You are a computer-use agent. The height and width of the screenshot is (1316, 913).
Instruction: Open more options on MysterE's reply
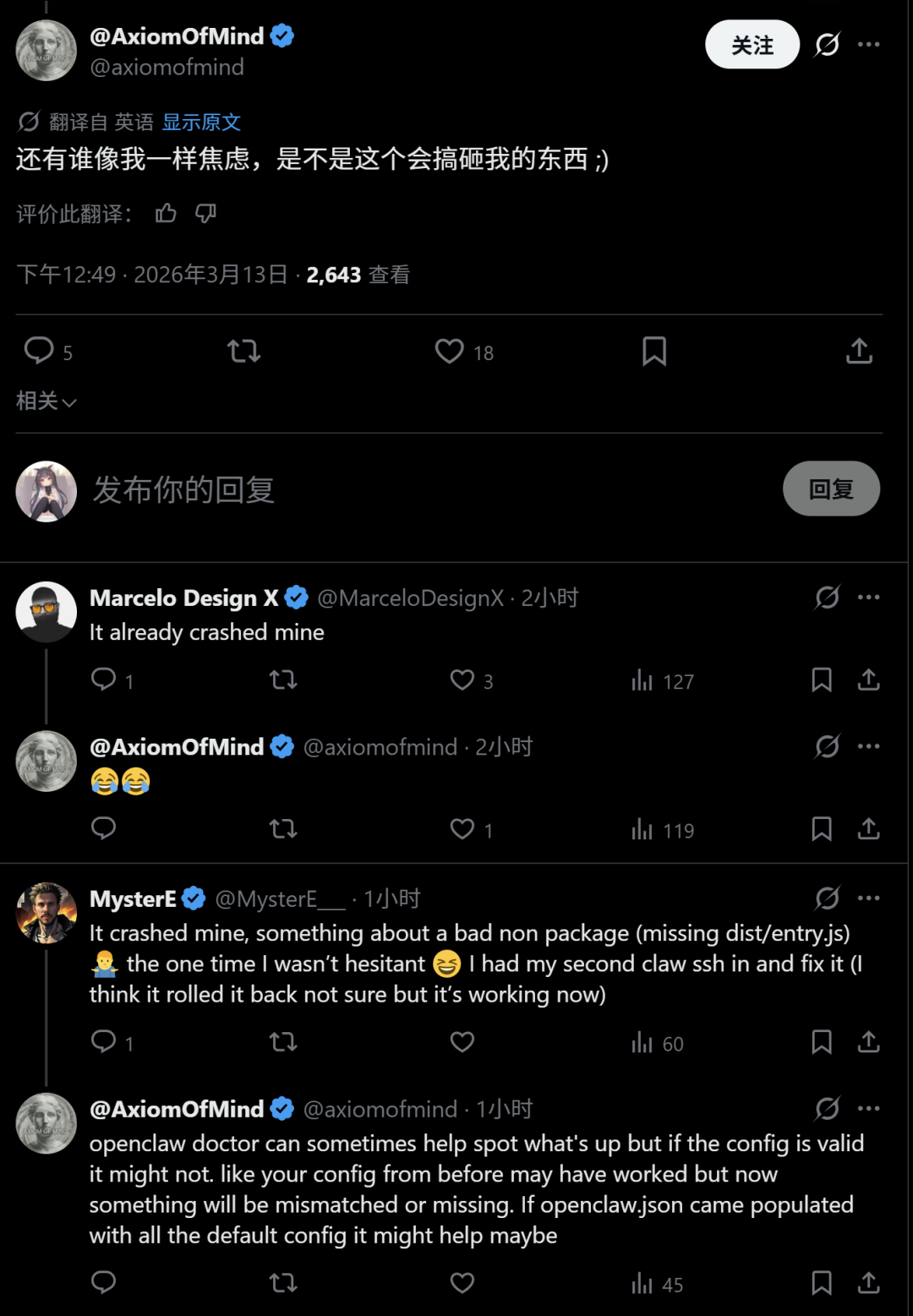point(867,898)
